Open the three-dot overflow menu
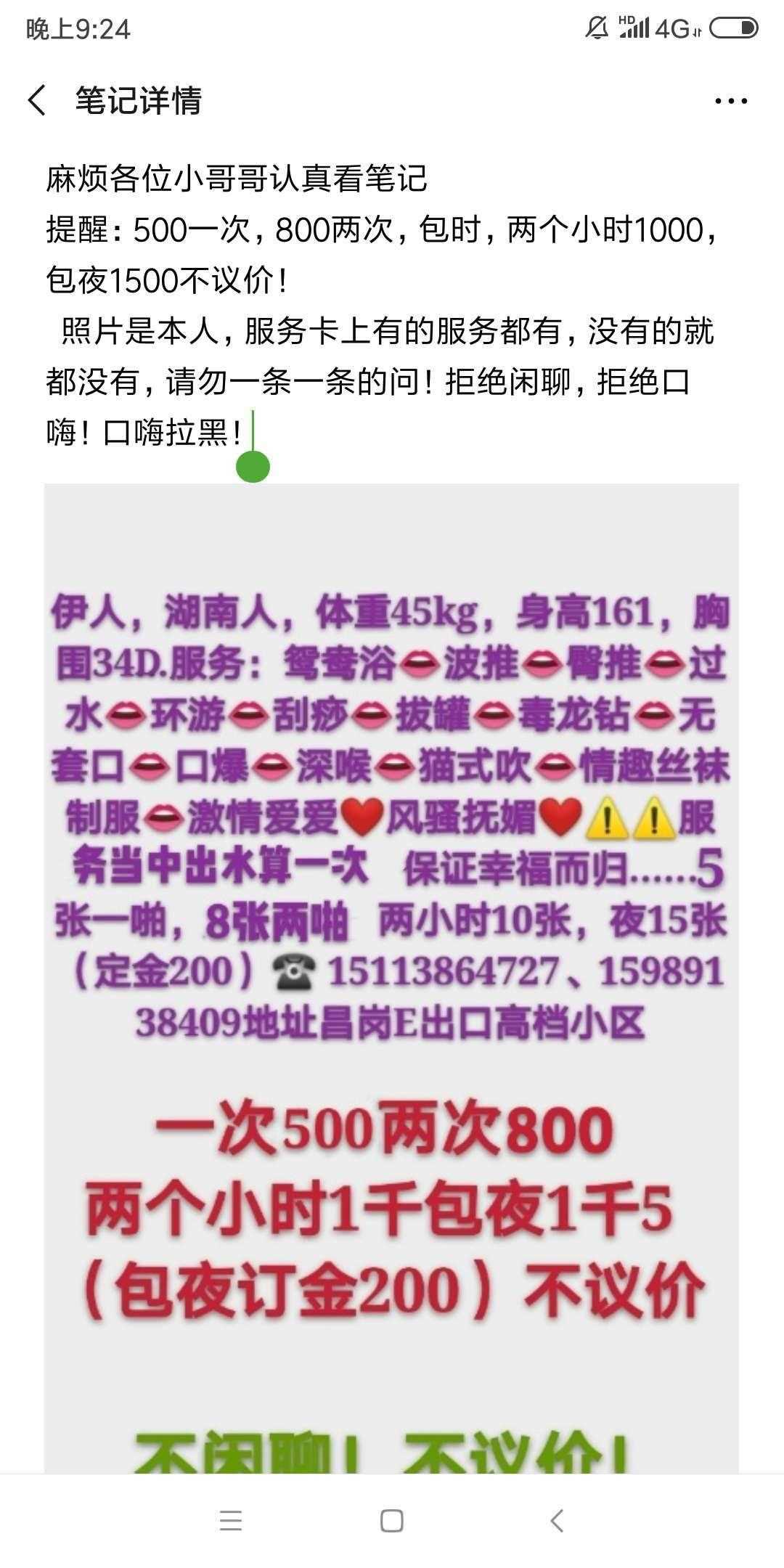Screen dimensions: 784x1568 tap(730, 101)
